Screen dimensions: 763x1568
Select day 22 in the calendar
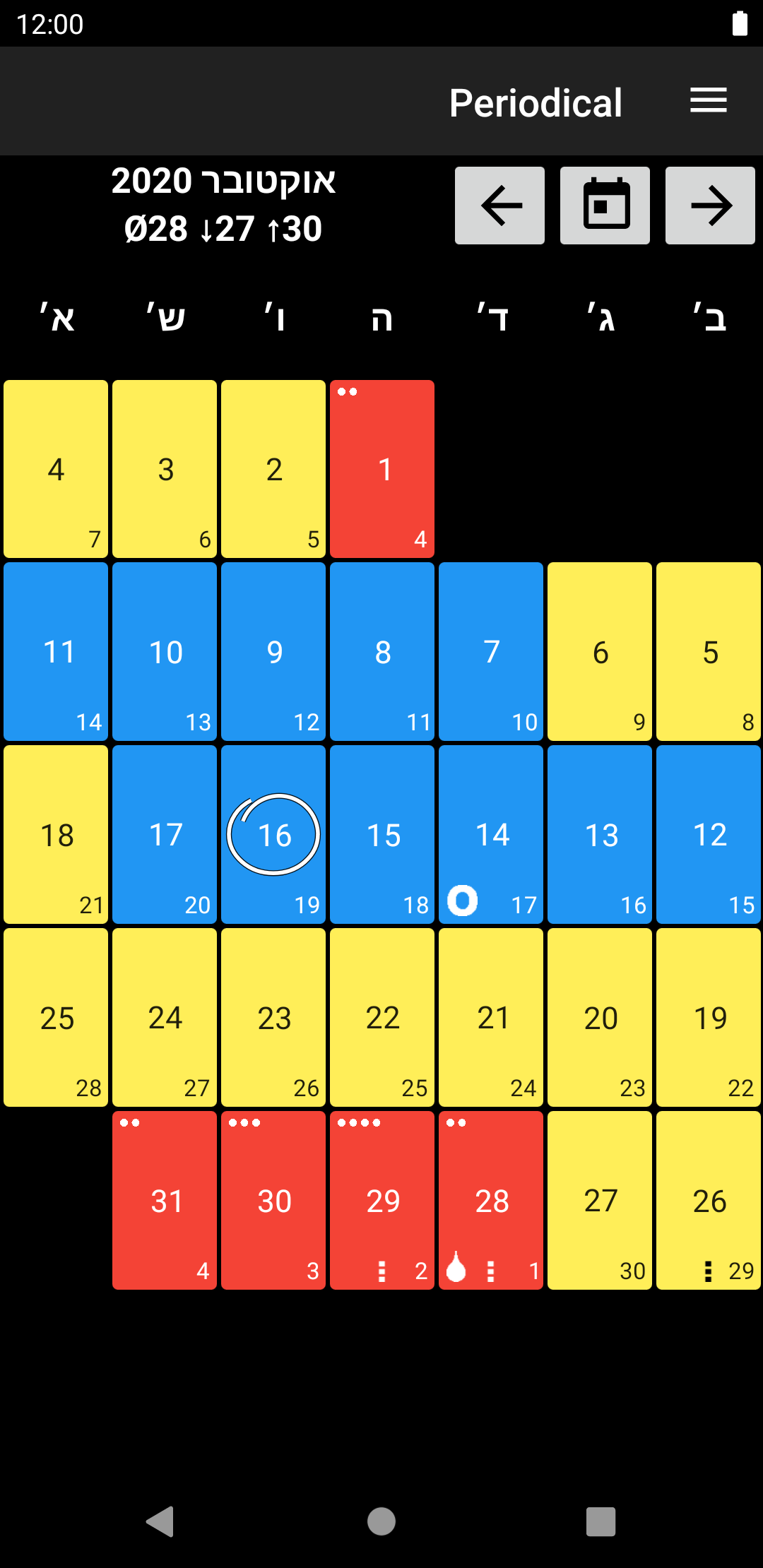point(382,1017)
